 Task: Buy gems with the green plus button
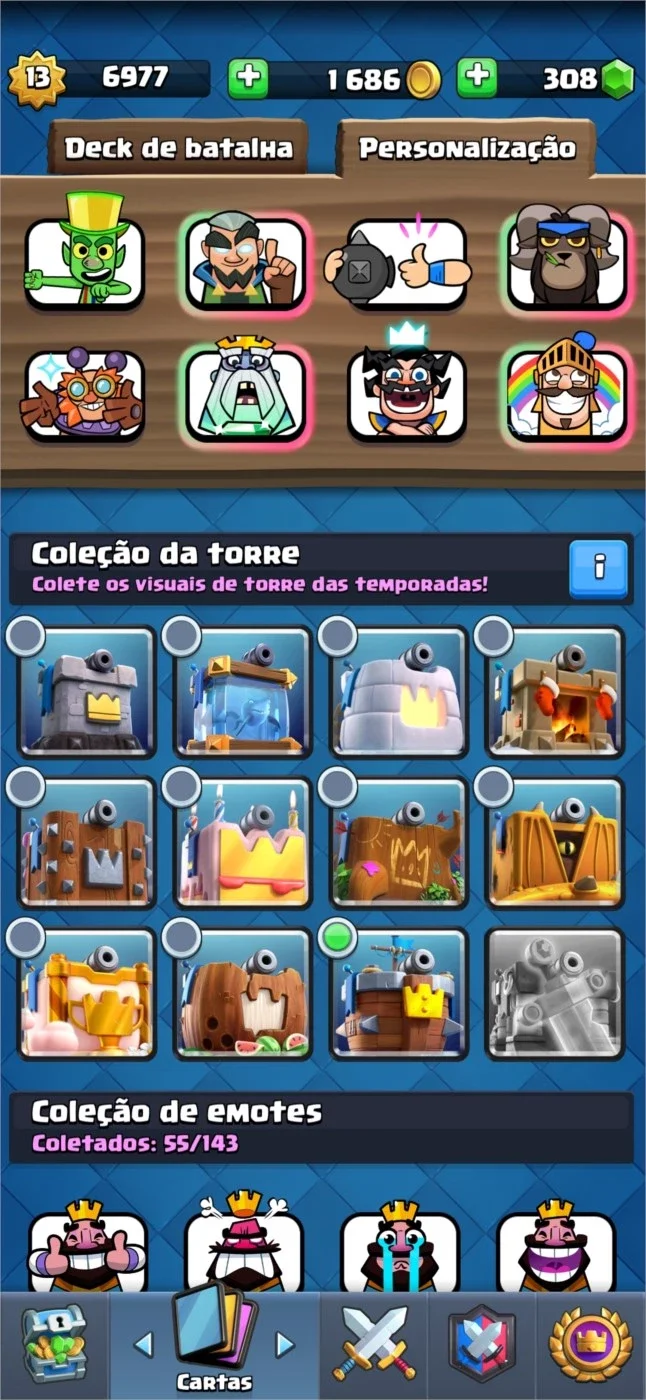coord(477,78)
